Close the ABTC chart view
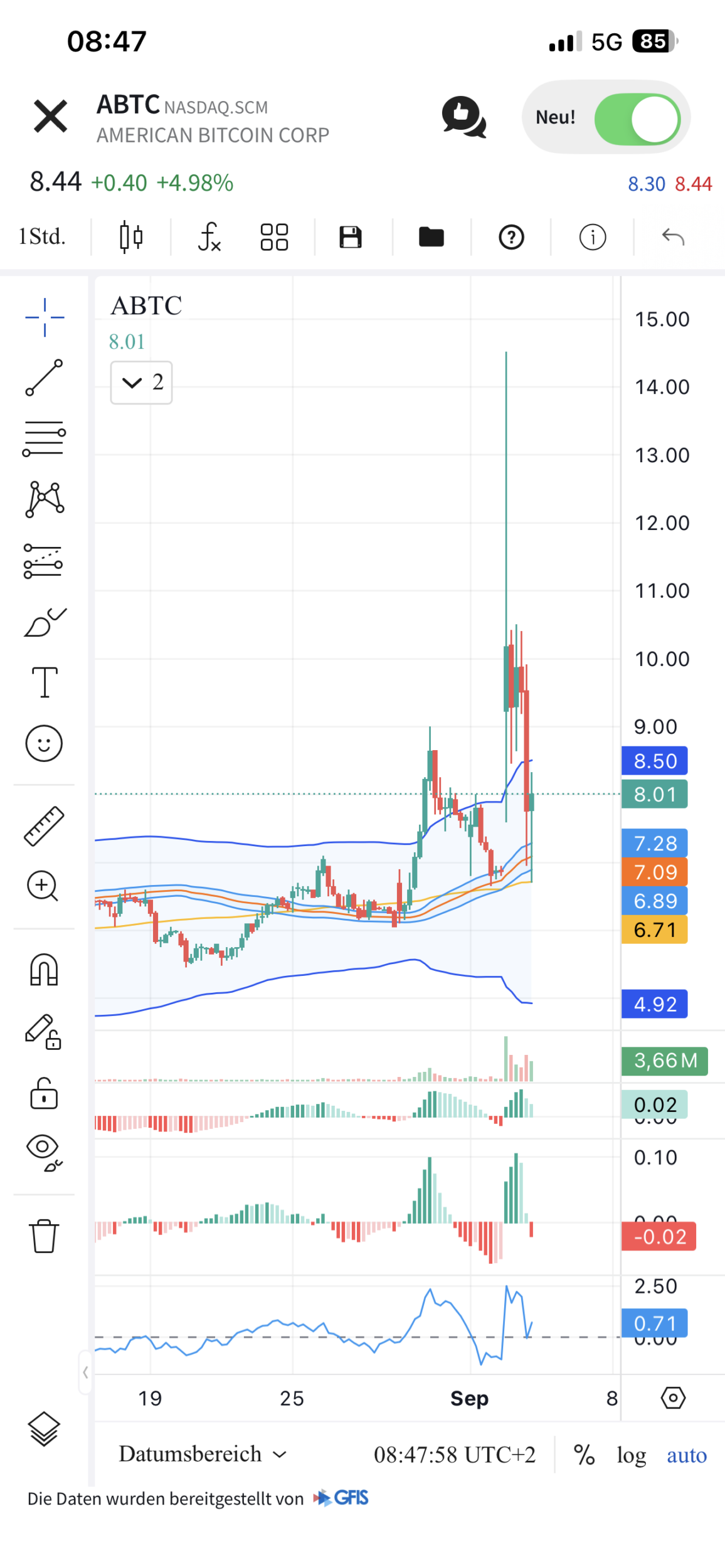This screenshot has height=1568, width=725. [50, 117]
